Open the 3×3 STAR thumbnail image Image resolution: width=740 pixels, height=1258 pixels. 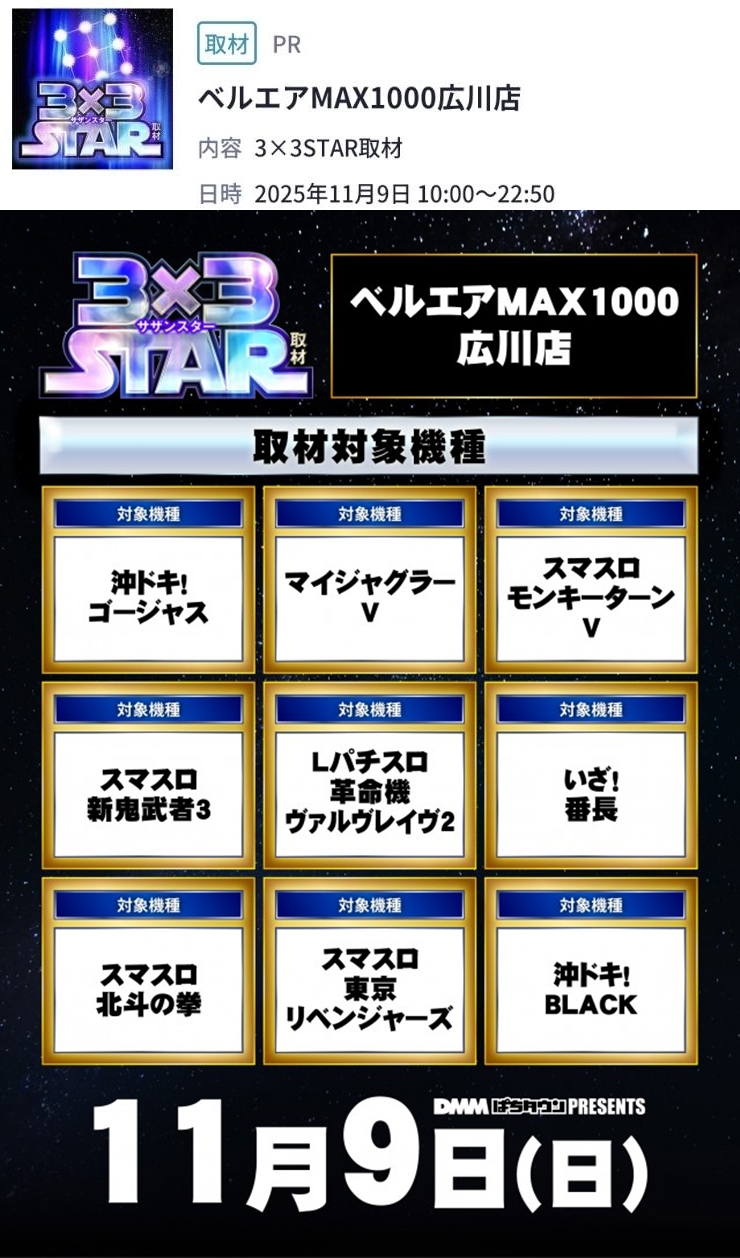[x=92, y=89]
